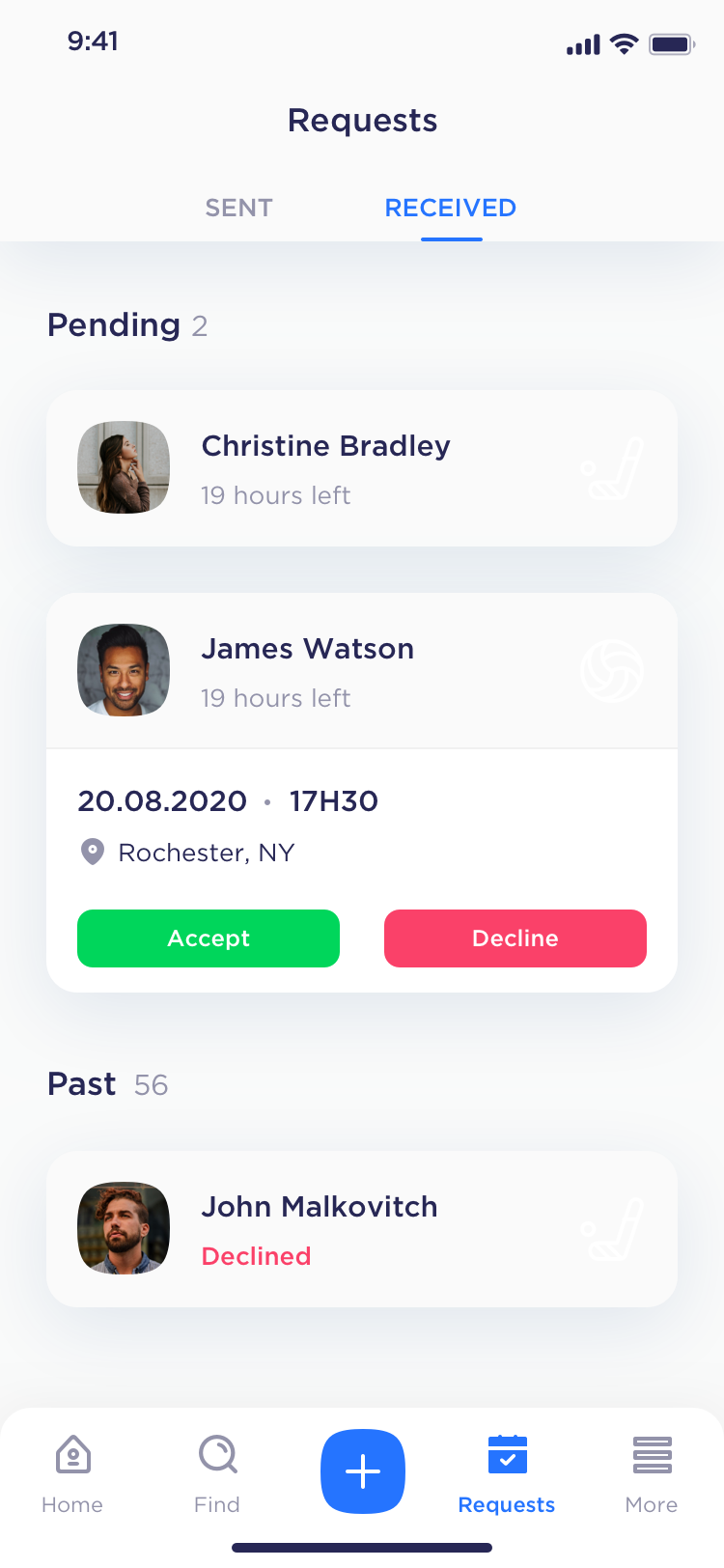Decline James Watson's request

[515, 938]
